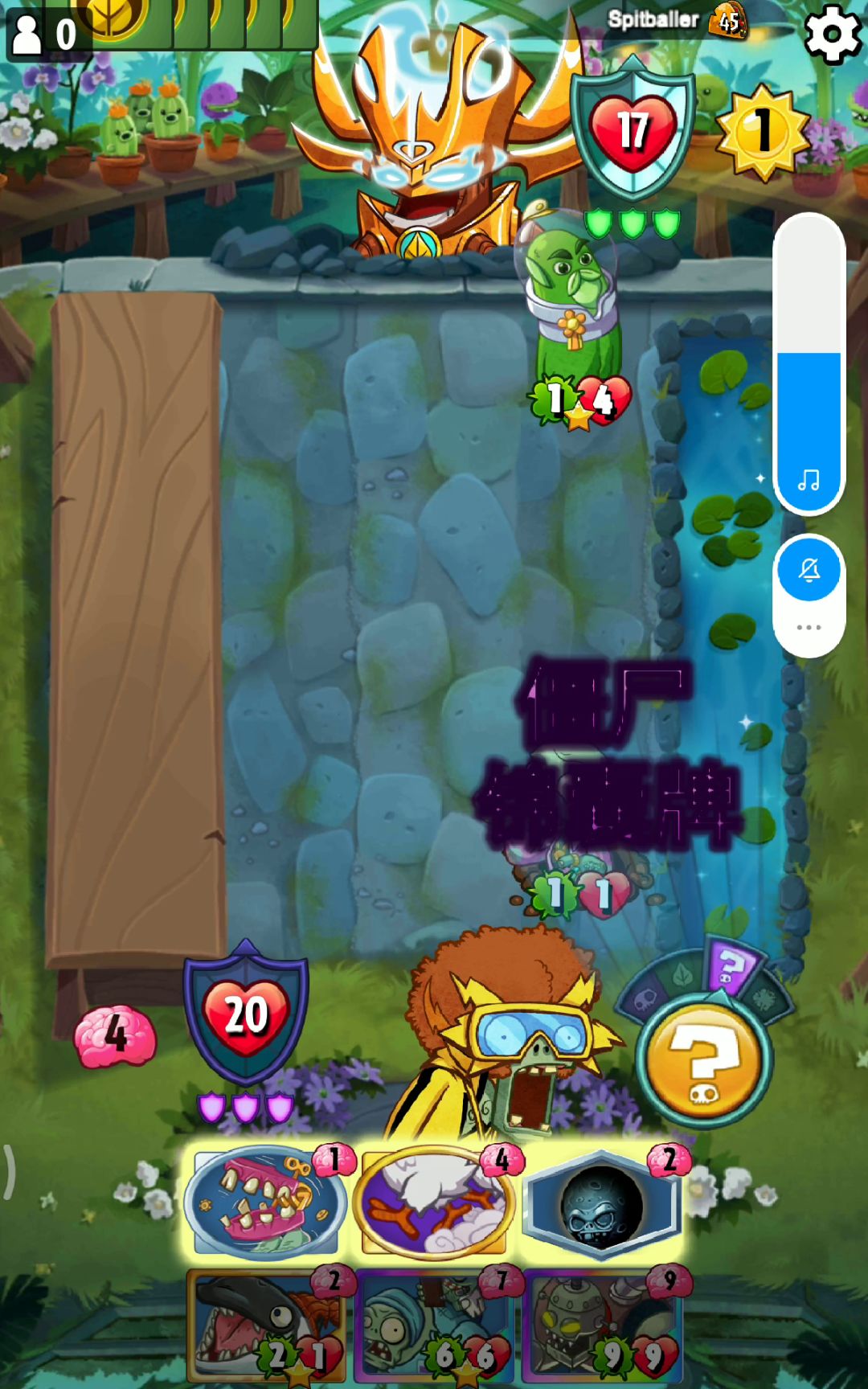Tap the zombie hero with goggles

[x=514, y=1045]
